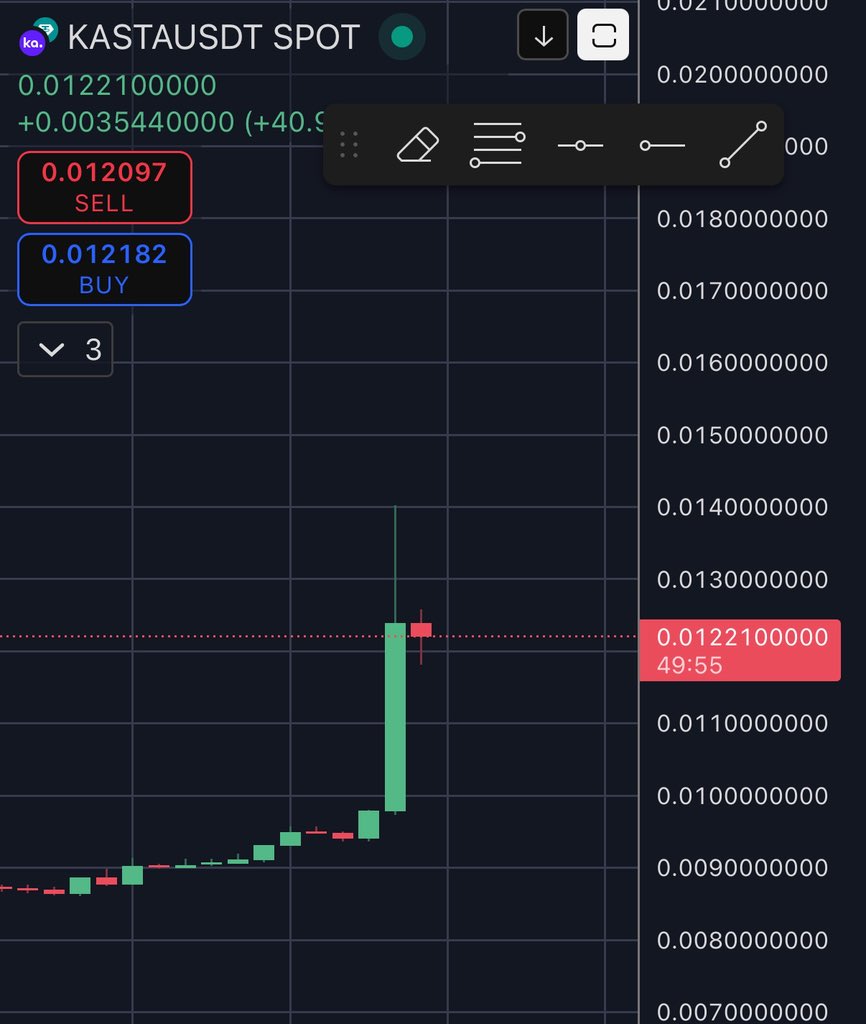Tap the down arrow button at top

(543, 37)
